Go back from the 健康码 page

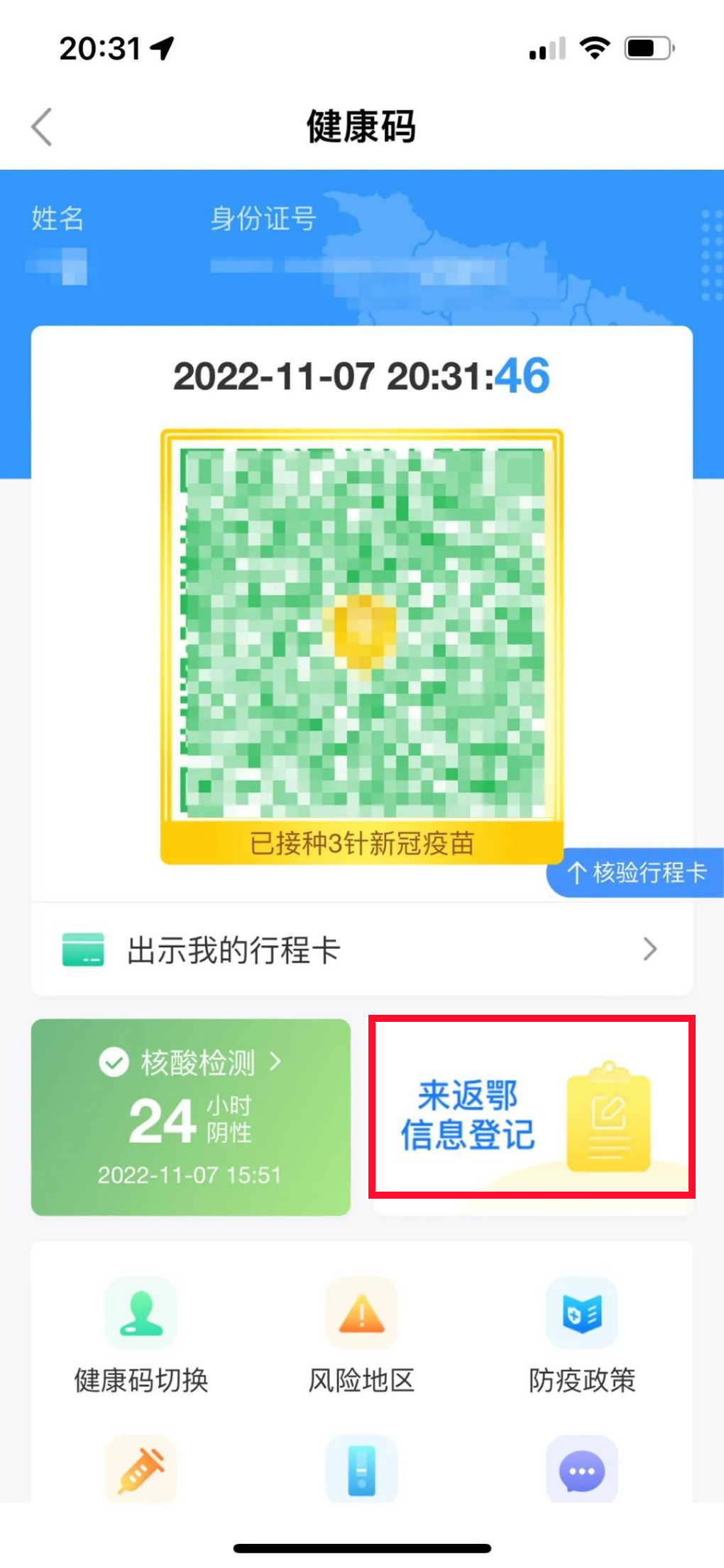(43, 127)
